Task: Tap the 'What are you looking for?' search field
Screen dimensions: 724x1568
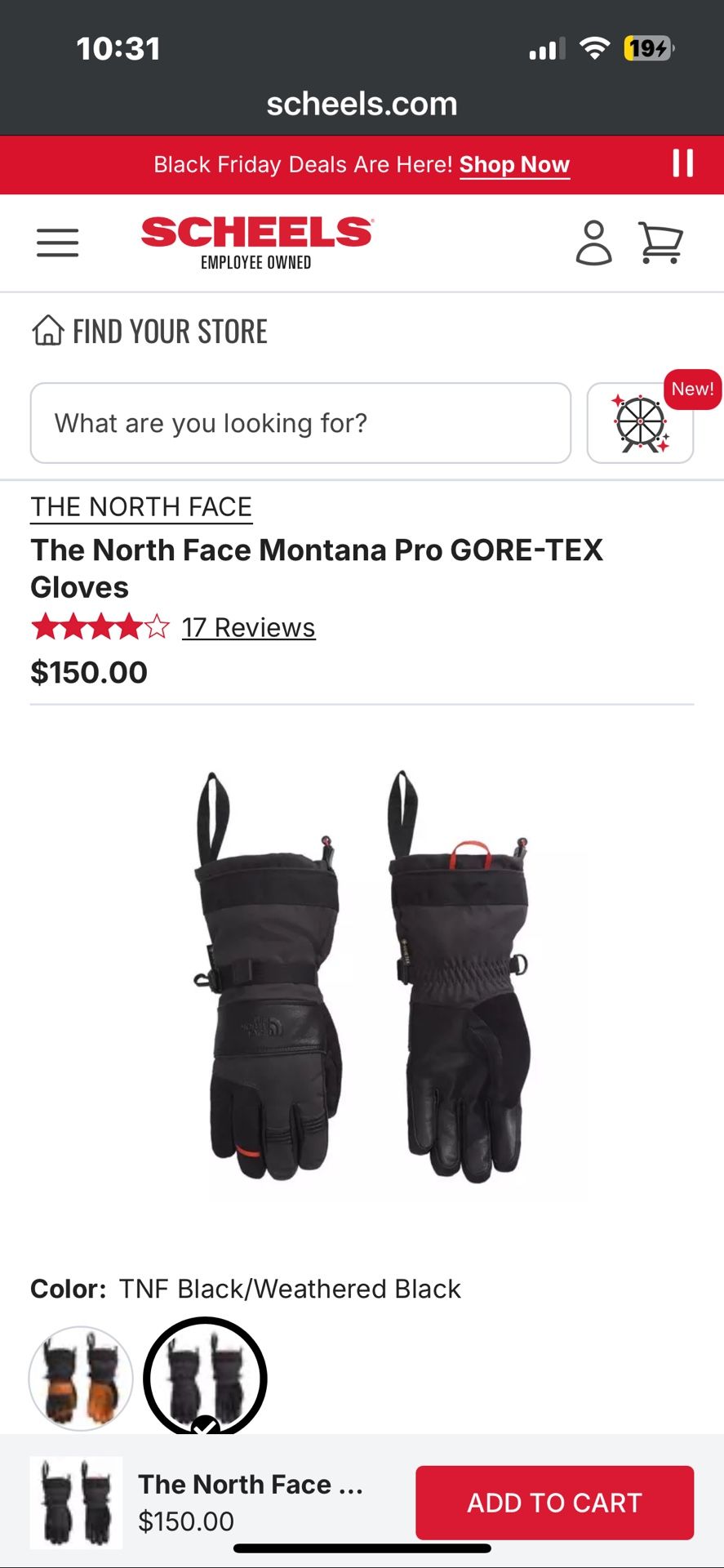Action: pyautogui.click(x=300, y=423)
